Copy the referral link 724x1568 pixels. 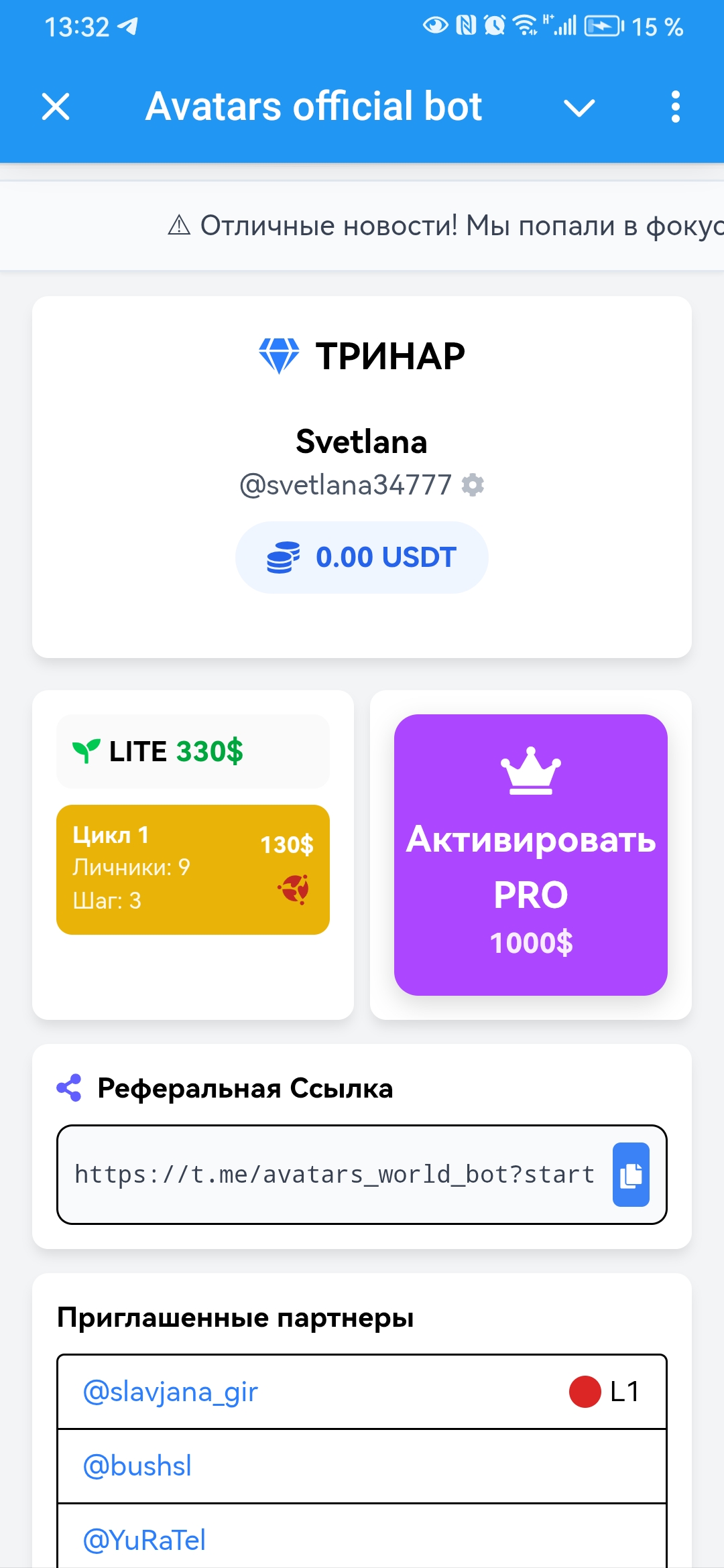click(631, 1175)
